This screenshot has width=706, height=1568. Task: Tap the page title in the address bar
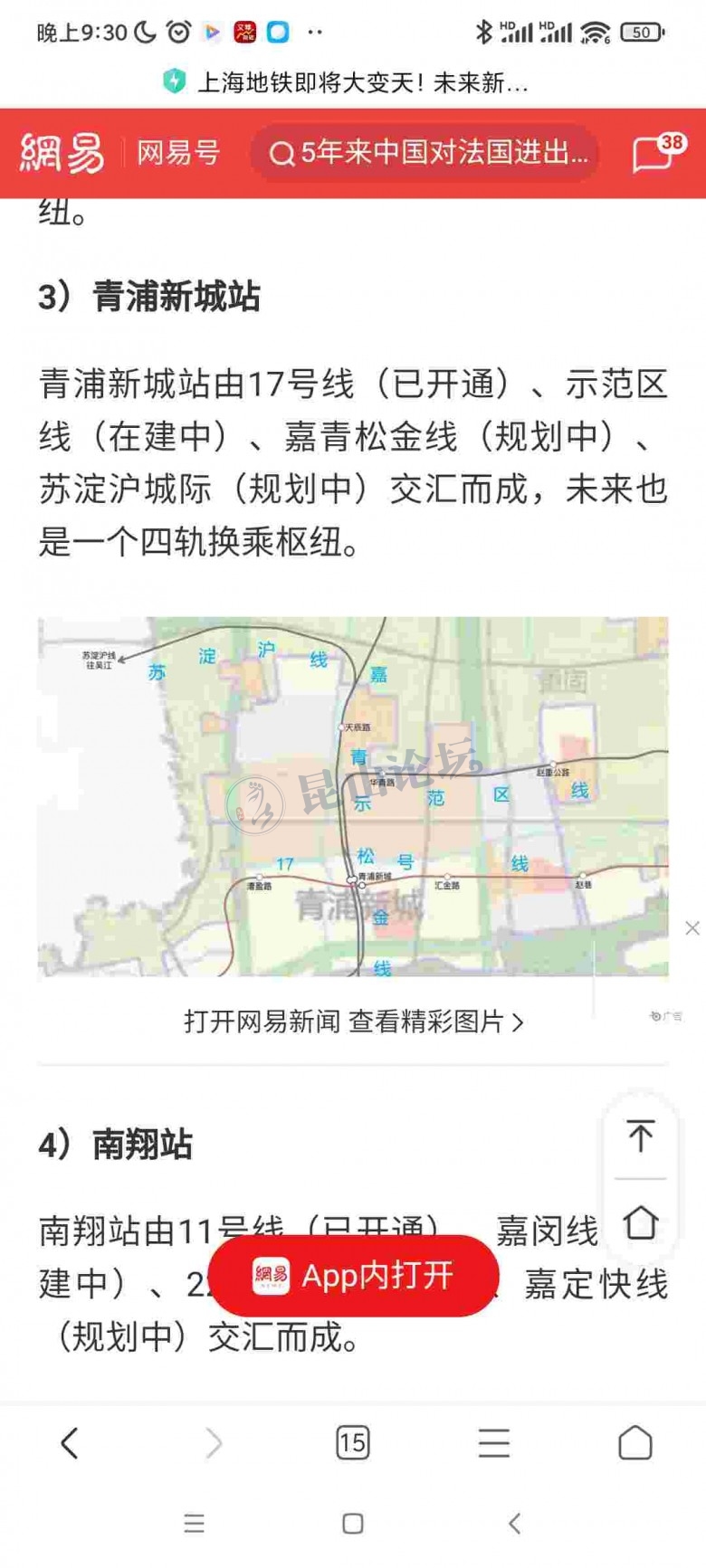click(x=362, y=83)
